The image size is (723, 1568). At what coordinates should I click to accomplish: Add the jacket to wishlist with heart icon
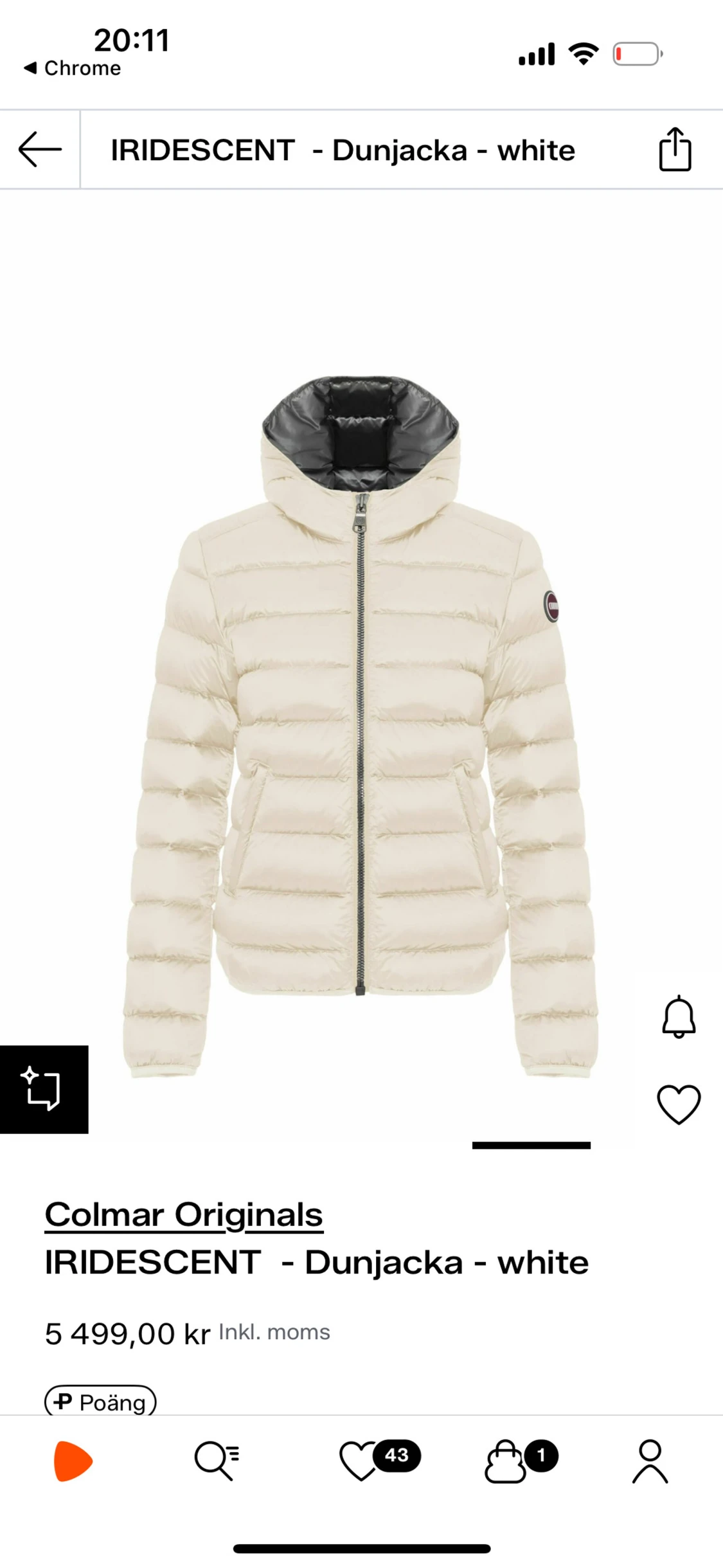pos(679,1104)
